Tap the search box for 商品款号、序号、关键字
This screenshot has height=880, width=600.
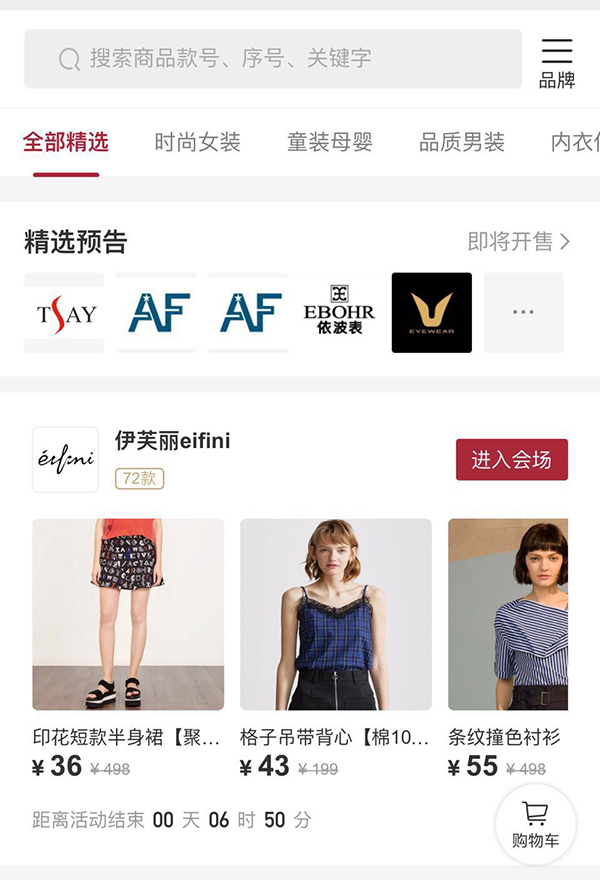click(x=272, y=59)
